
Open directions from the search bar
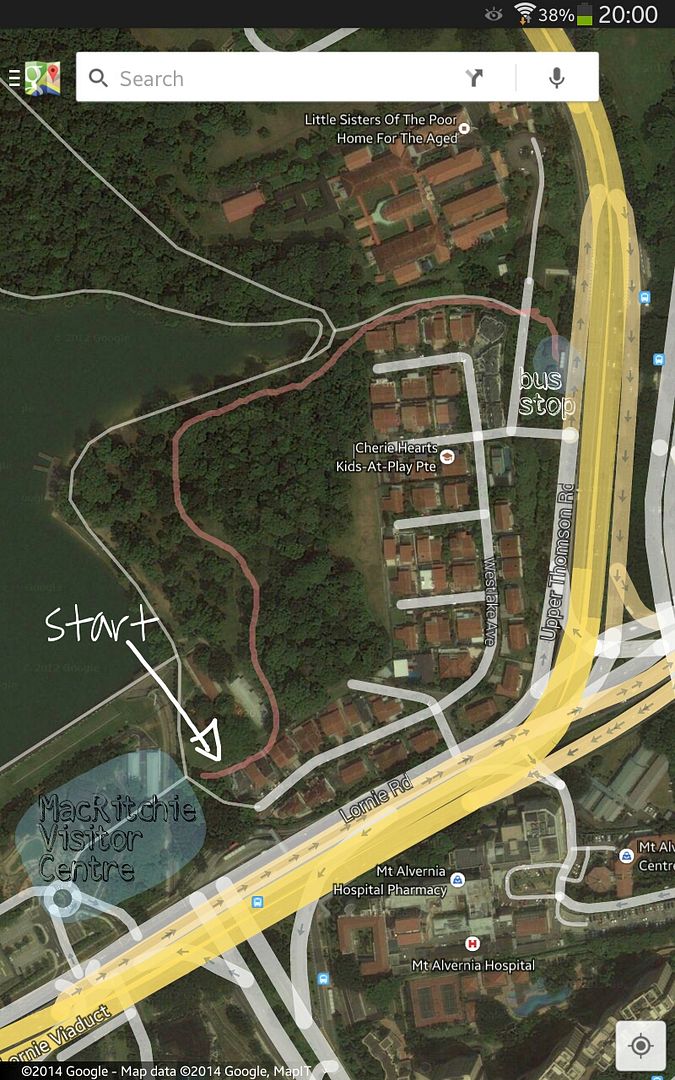coord(474,78)
